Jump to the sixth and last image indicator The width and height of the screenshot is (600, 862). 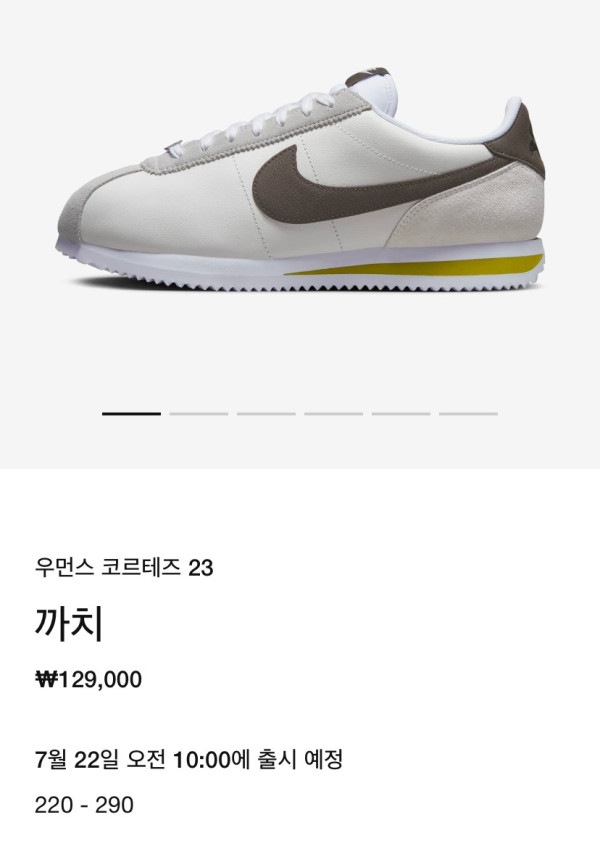[x=468, y=413]
